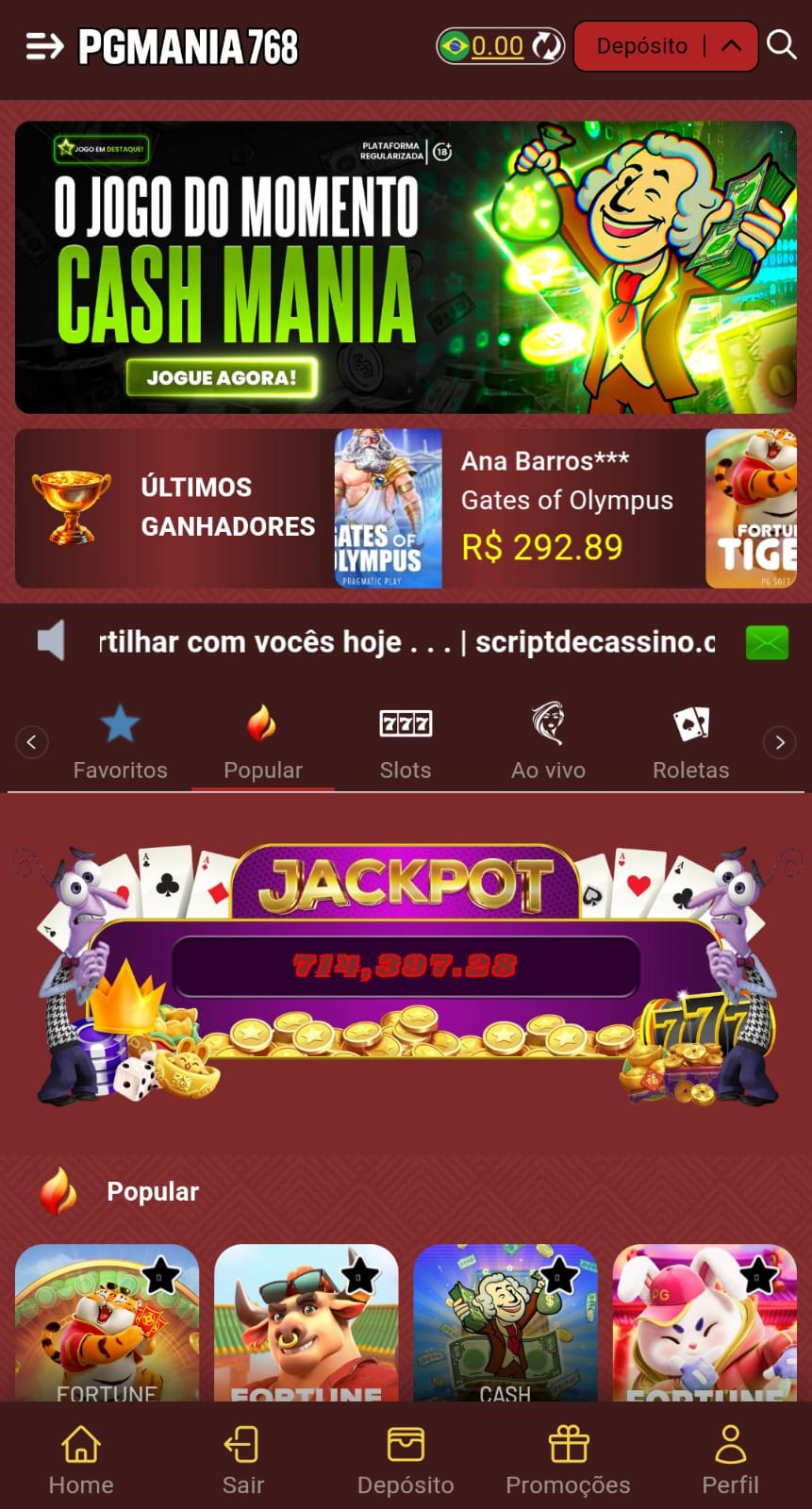This screenshot has height=1509, width=812.
Task: Select the Roletas category
Action: click(690, 743)
